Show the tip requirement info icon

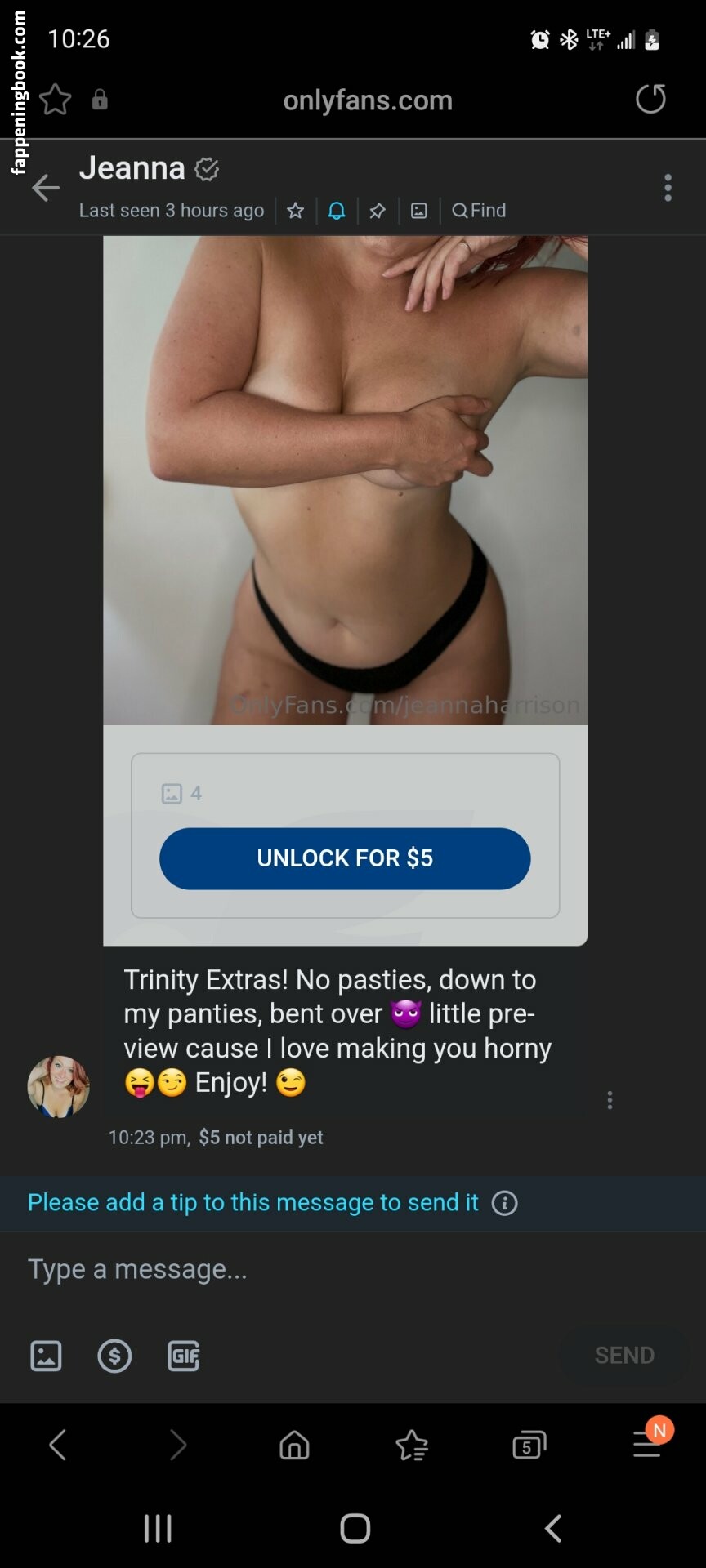(505, 1203)
